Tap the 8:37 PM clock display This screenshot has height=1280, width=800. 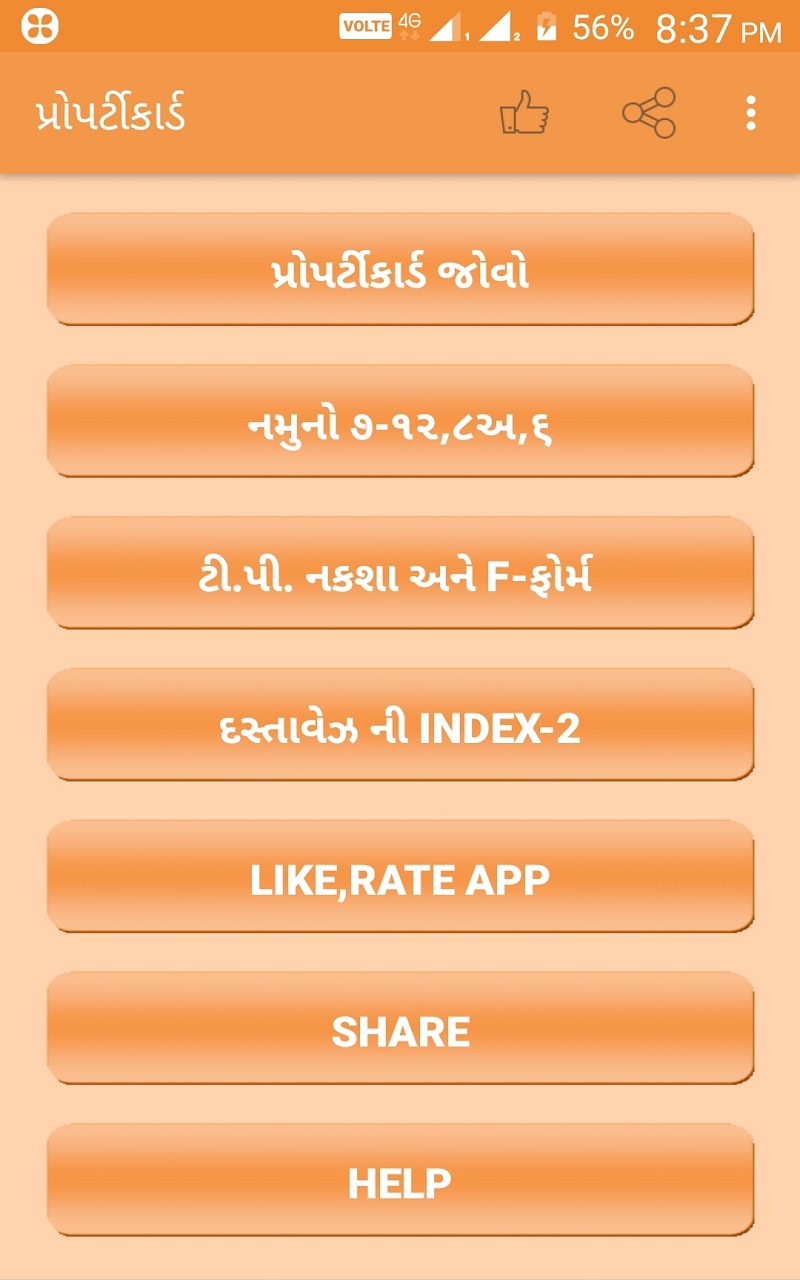719,27
